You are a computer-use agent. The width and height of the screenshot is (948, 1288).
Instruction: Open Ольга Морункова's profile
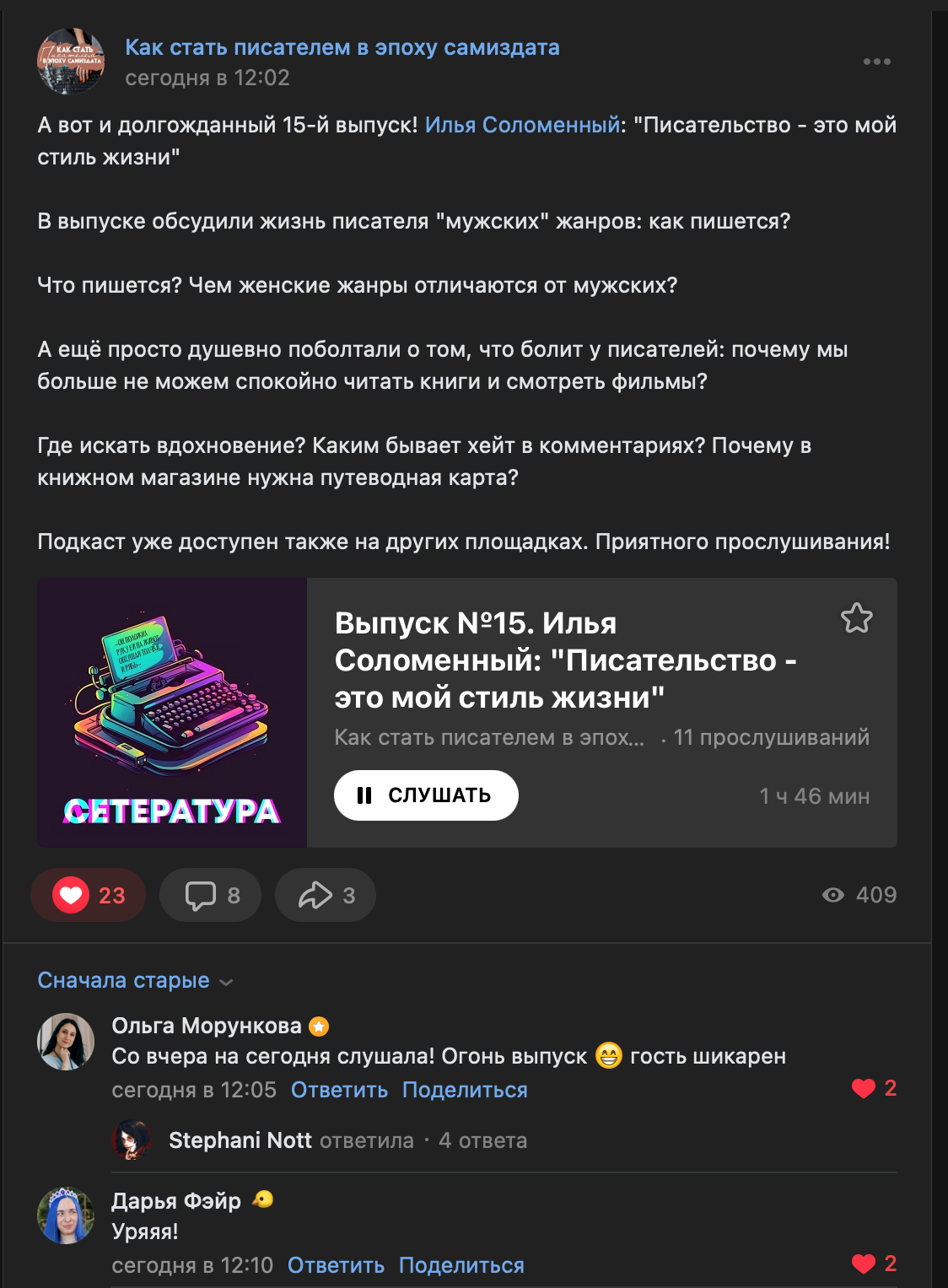pyautogui.click(x=206, y=1026)
